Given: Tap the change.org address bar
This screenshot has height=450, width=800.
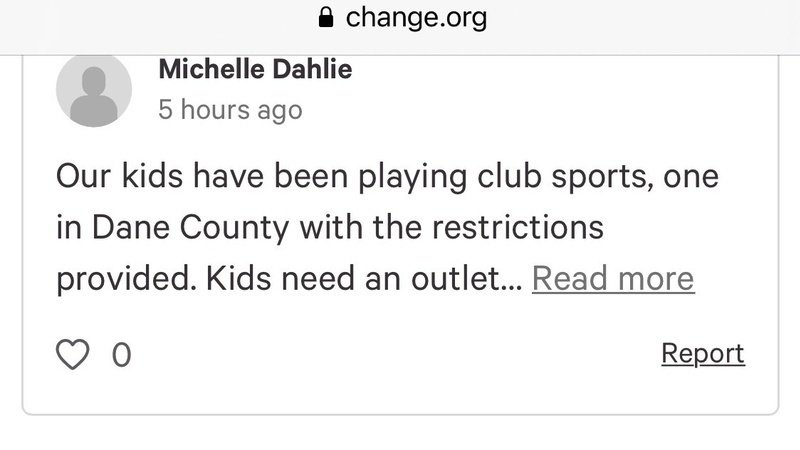Looking at the screenshot, I should [400, 18].
